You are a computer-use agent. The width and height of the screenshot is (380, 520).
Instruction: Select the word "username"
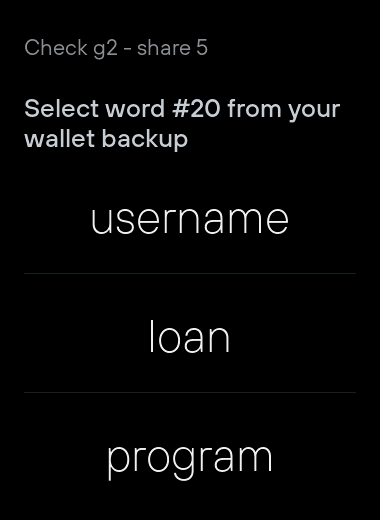coord(190,220)
